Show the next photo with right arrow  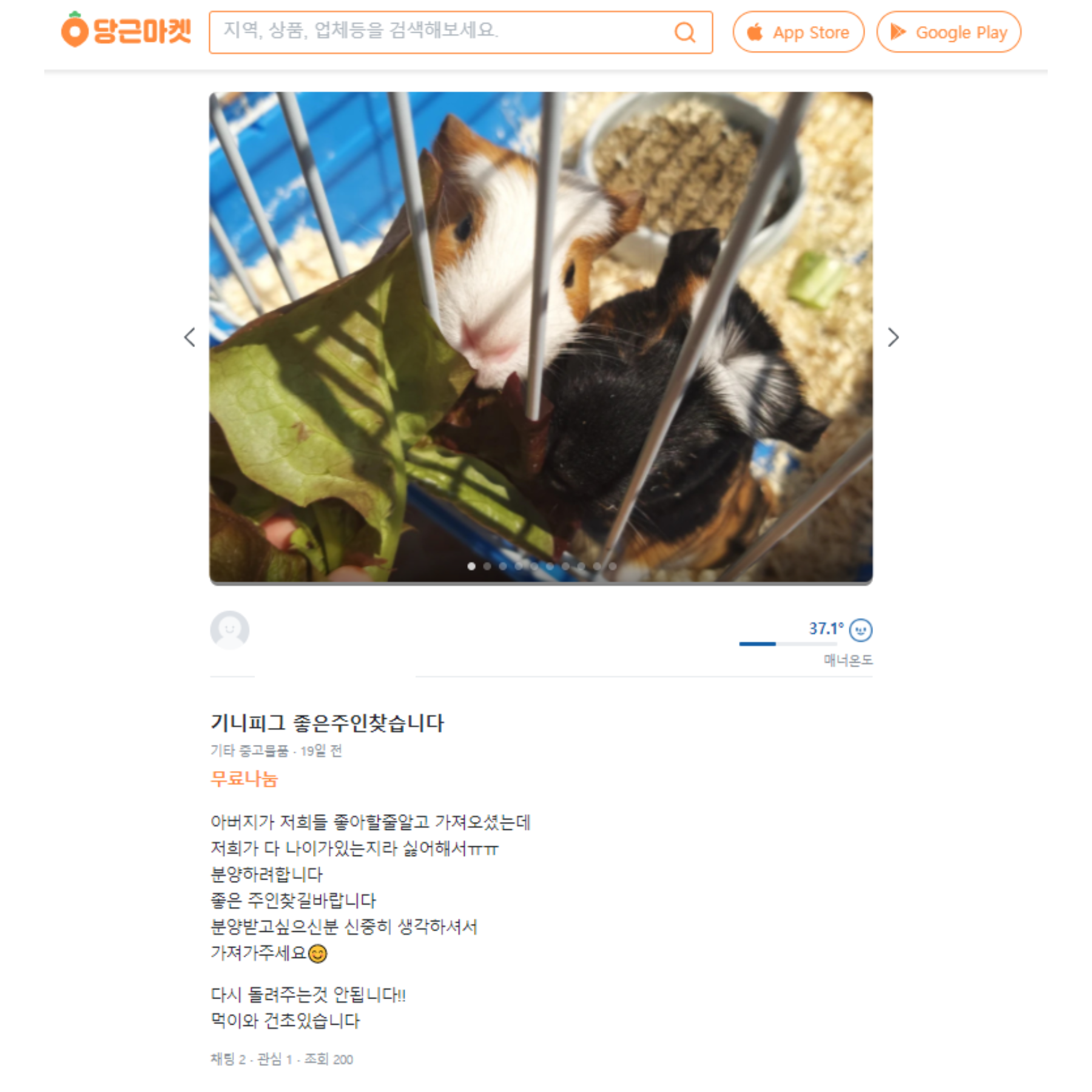click(892, 337)
